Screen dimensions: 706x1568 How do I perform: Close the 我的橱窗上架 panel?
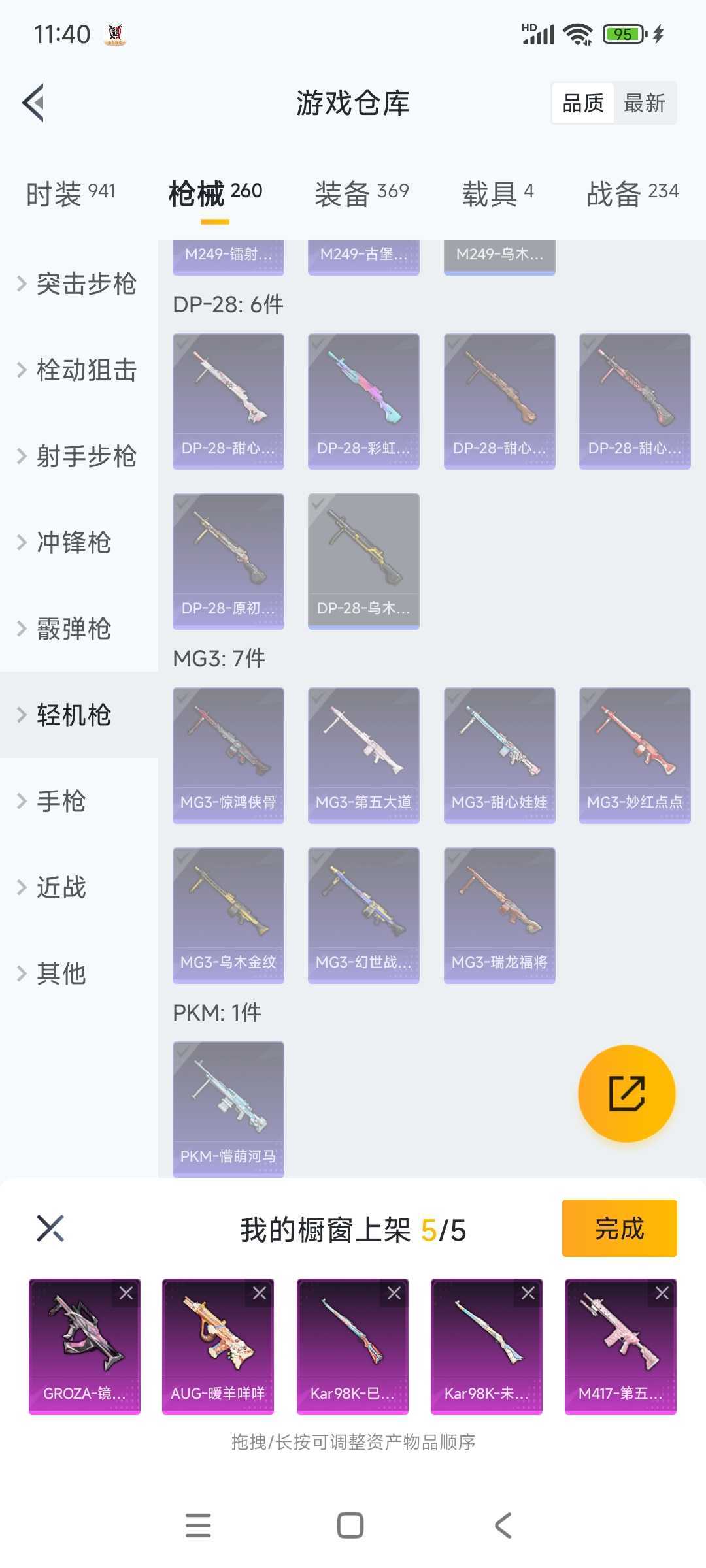coord(50,1228)
